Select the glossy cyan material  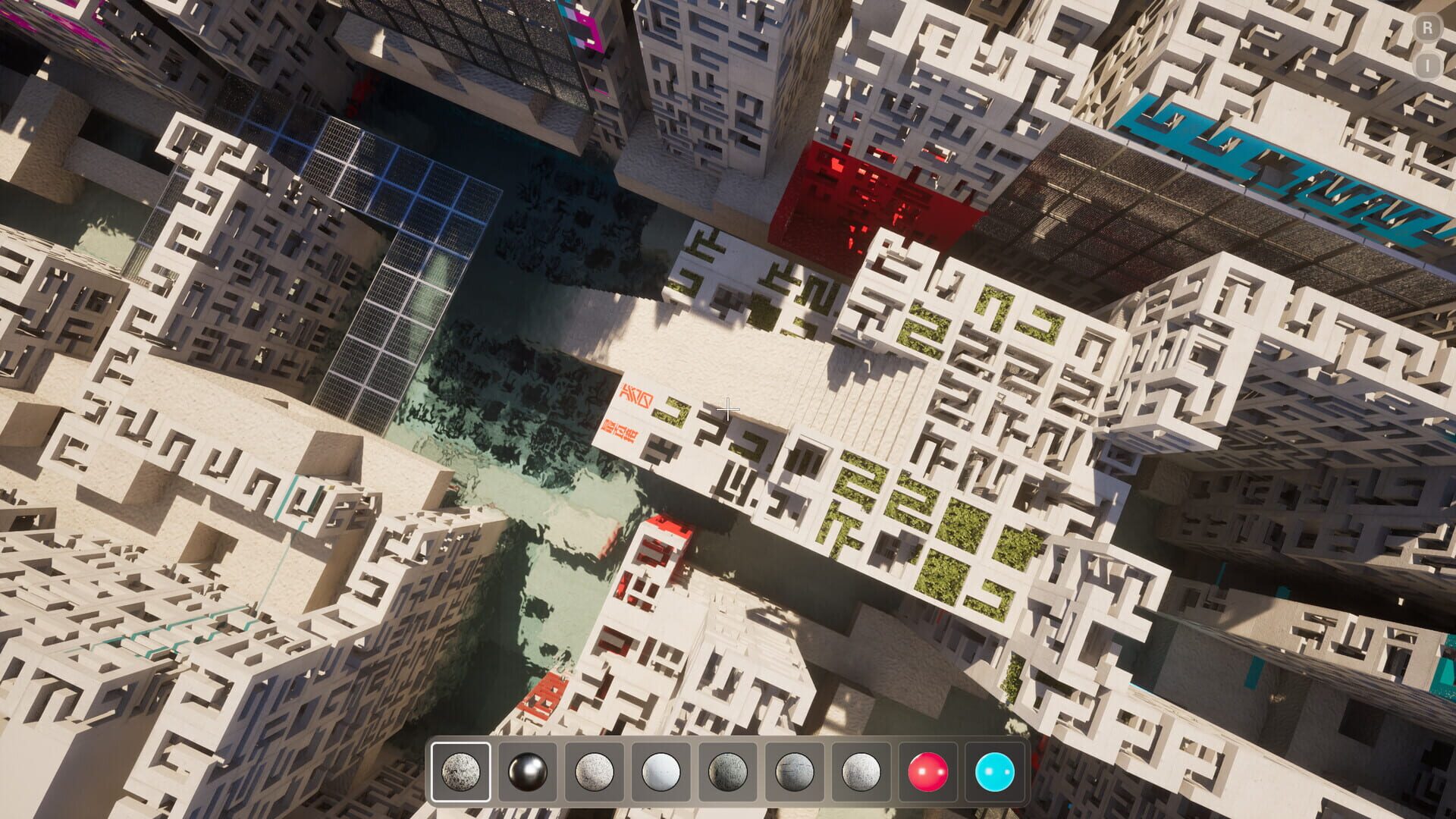(994, 772)
